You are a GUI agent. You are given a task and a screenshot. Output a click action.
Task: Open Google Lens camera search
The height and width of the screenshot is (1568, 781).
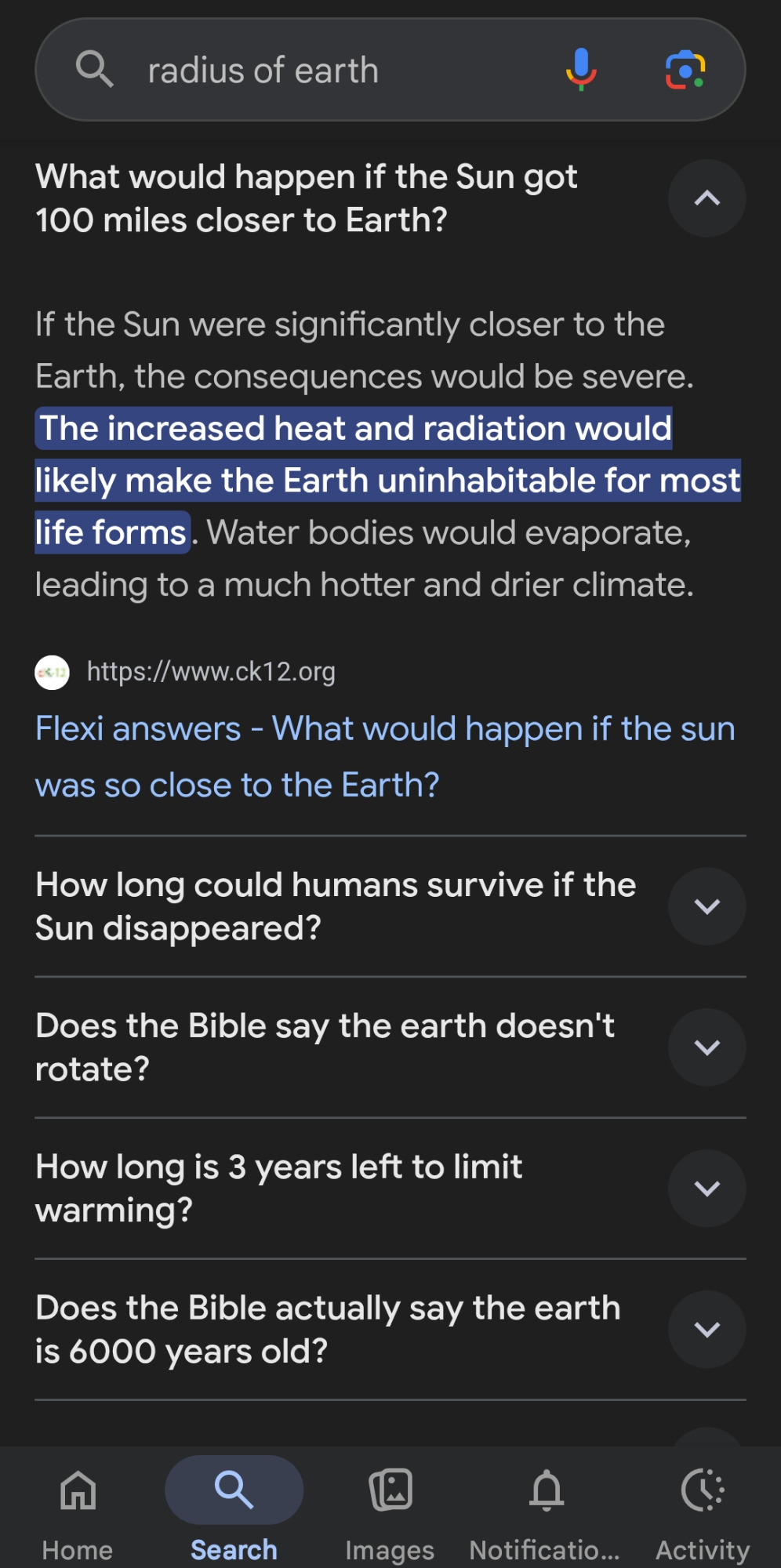(685, 70)
